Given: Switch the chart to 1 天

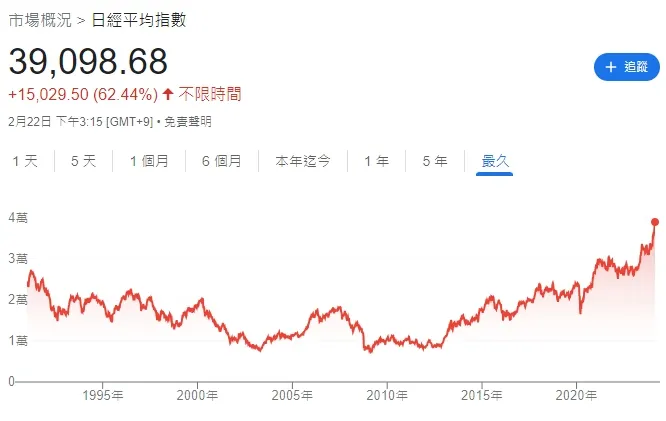Looking at the screenshot, I should click(25, 161).
